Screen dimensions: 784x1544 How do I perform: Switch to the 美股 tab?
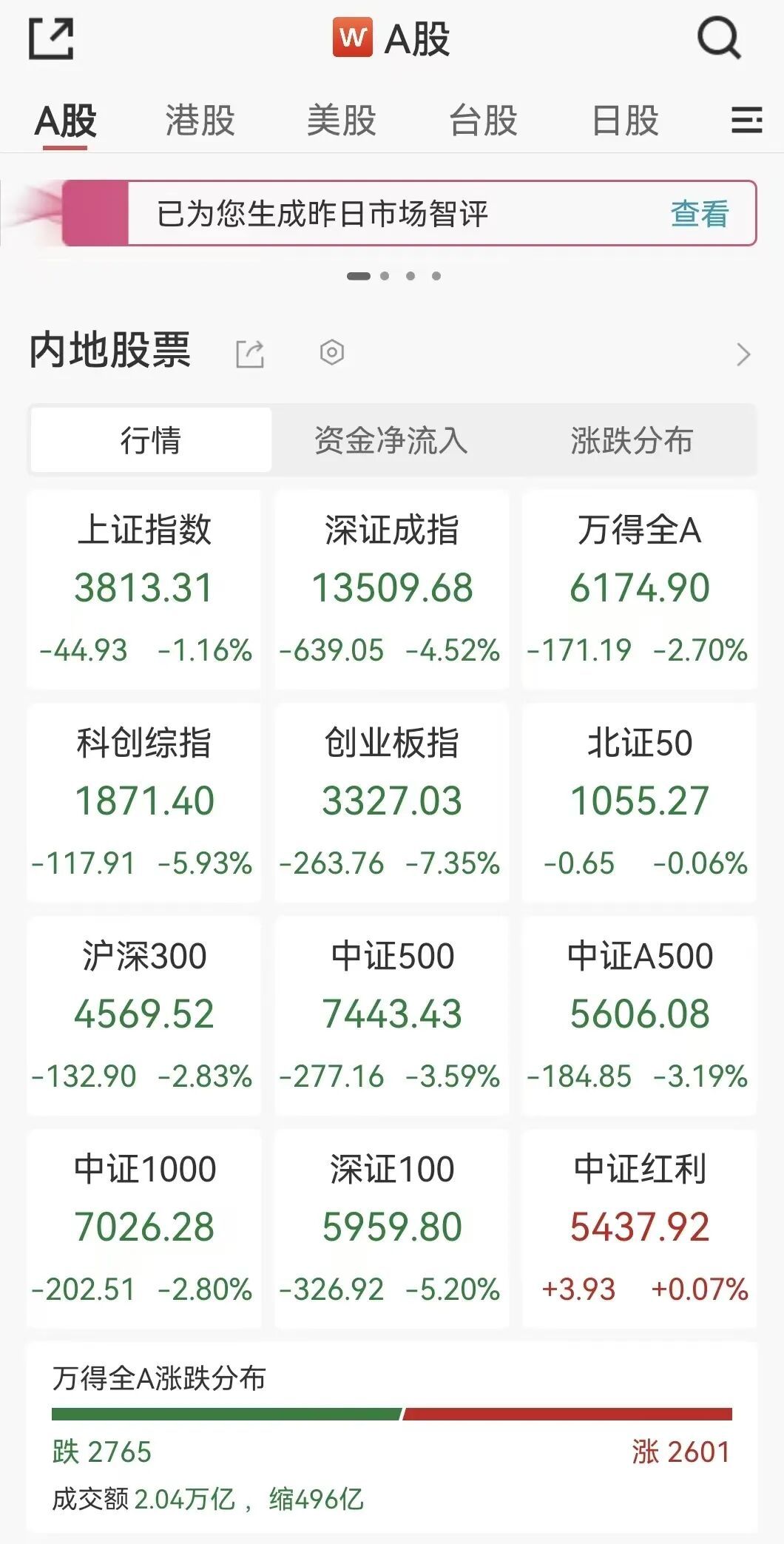pos(342,121)
